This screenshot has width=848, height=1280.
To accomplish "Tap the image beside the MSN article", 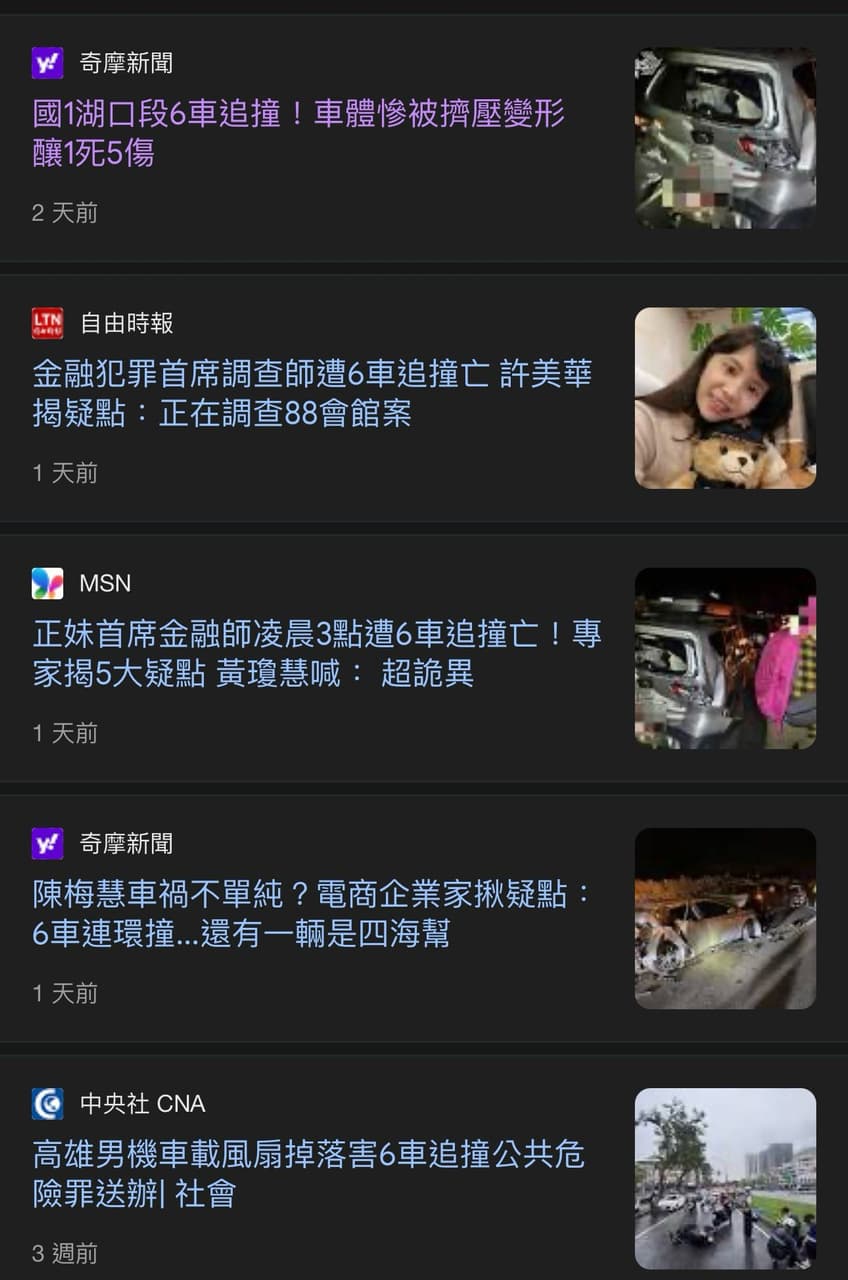I will [x=725, y=658].
